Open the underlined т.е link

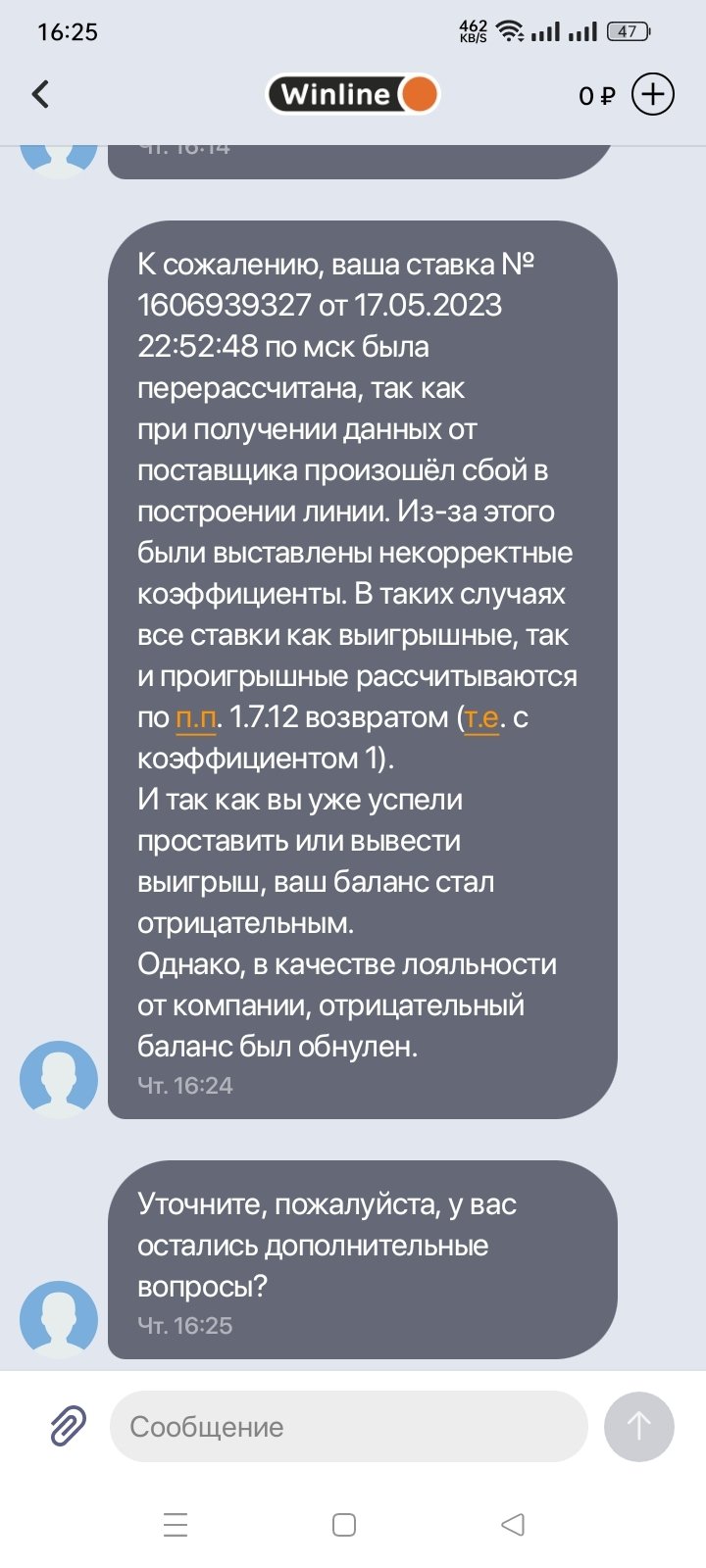point(481,717)
